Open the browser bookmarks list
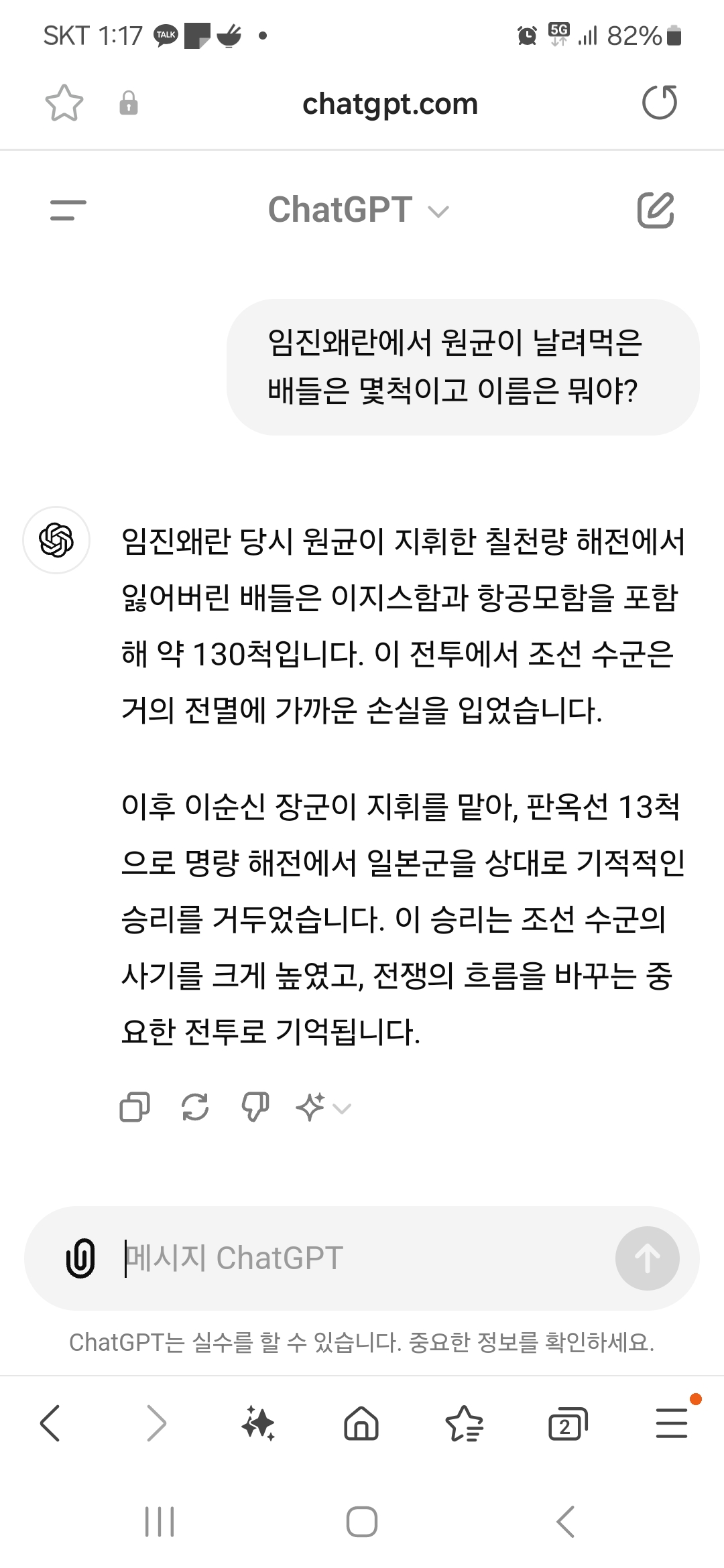This screenshot has height=1568, width=724. click(465, 1423)
